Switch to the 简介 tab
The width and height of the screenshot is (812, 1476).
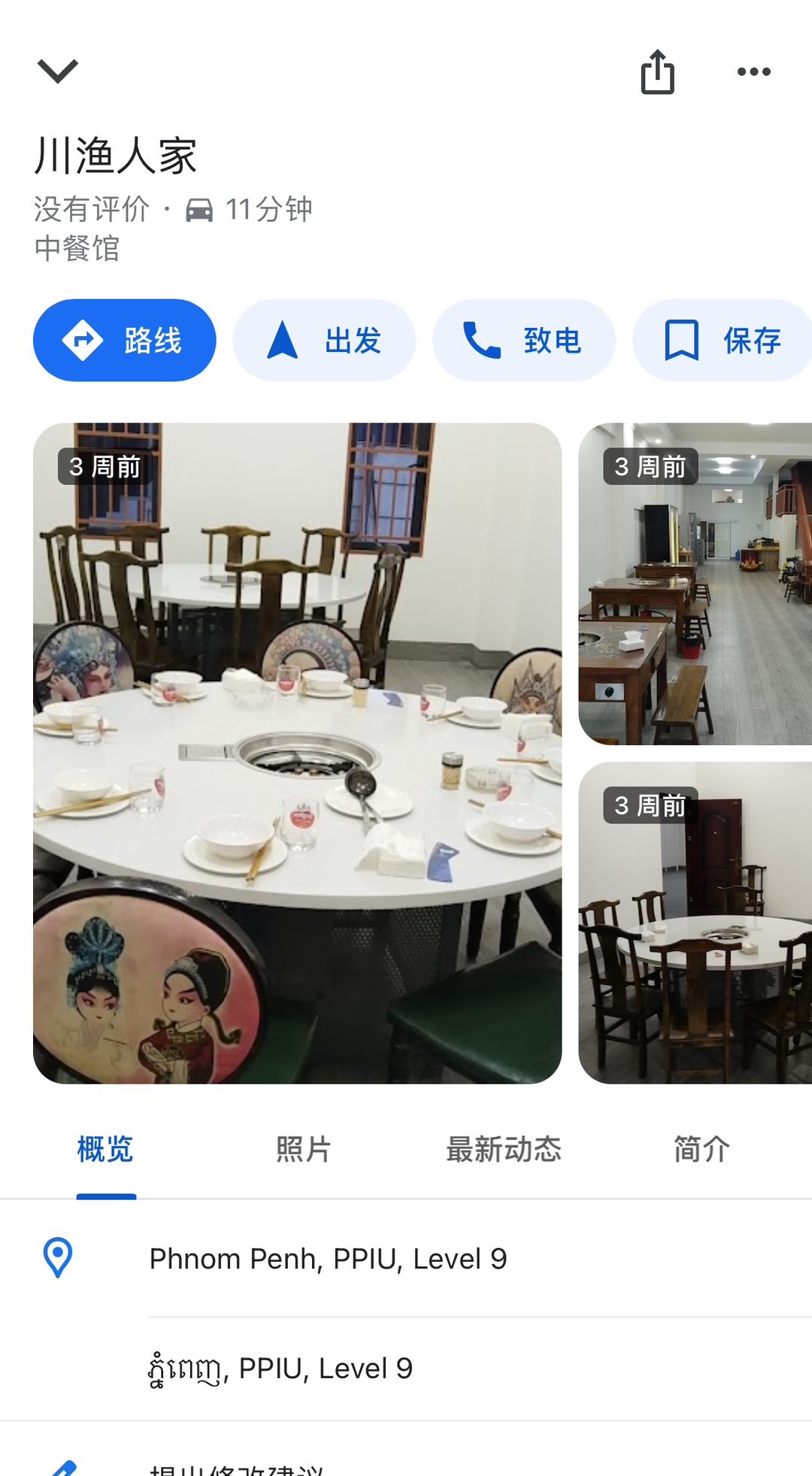(701, 1149)
